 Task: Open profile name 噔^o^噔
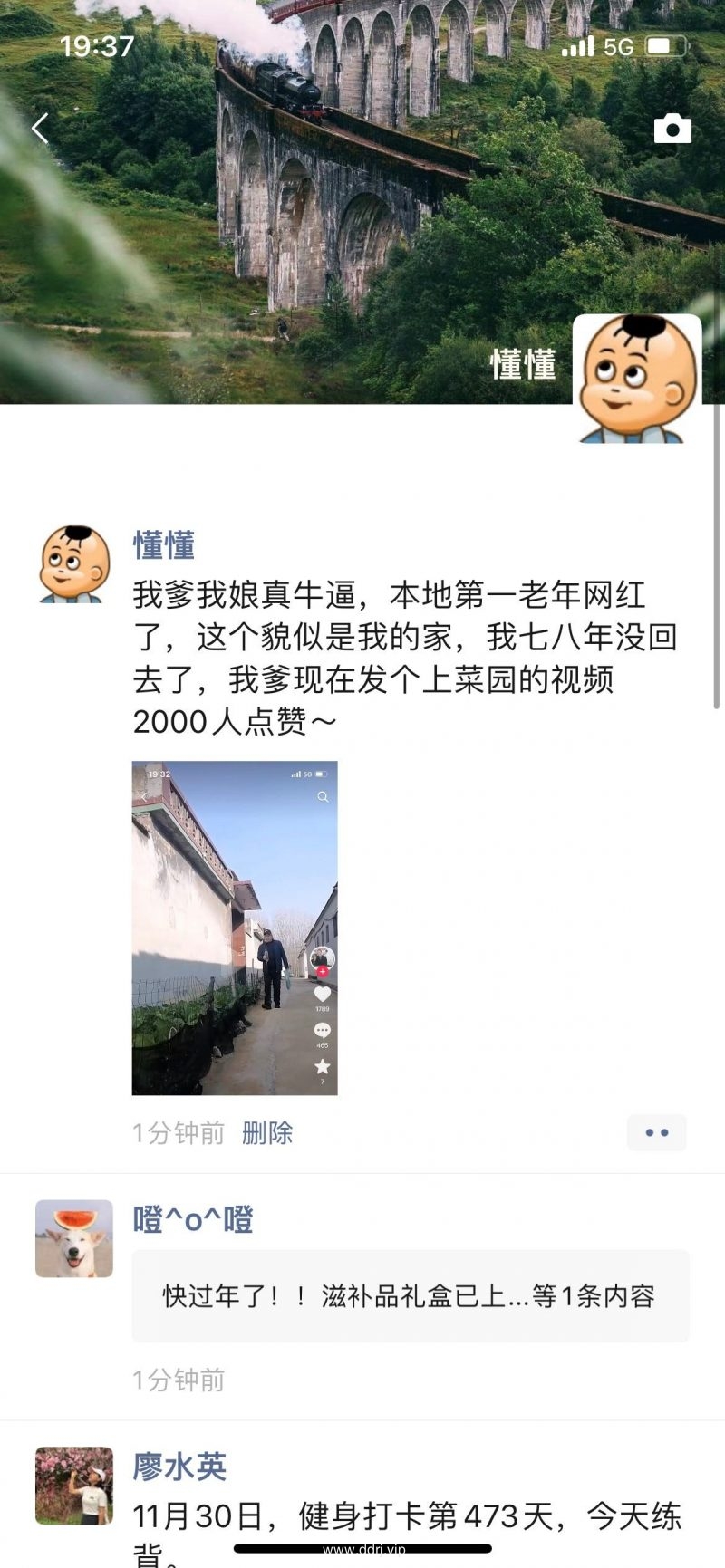(193, 1220)
